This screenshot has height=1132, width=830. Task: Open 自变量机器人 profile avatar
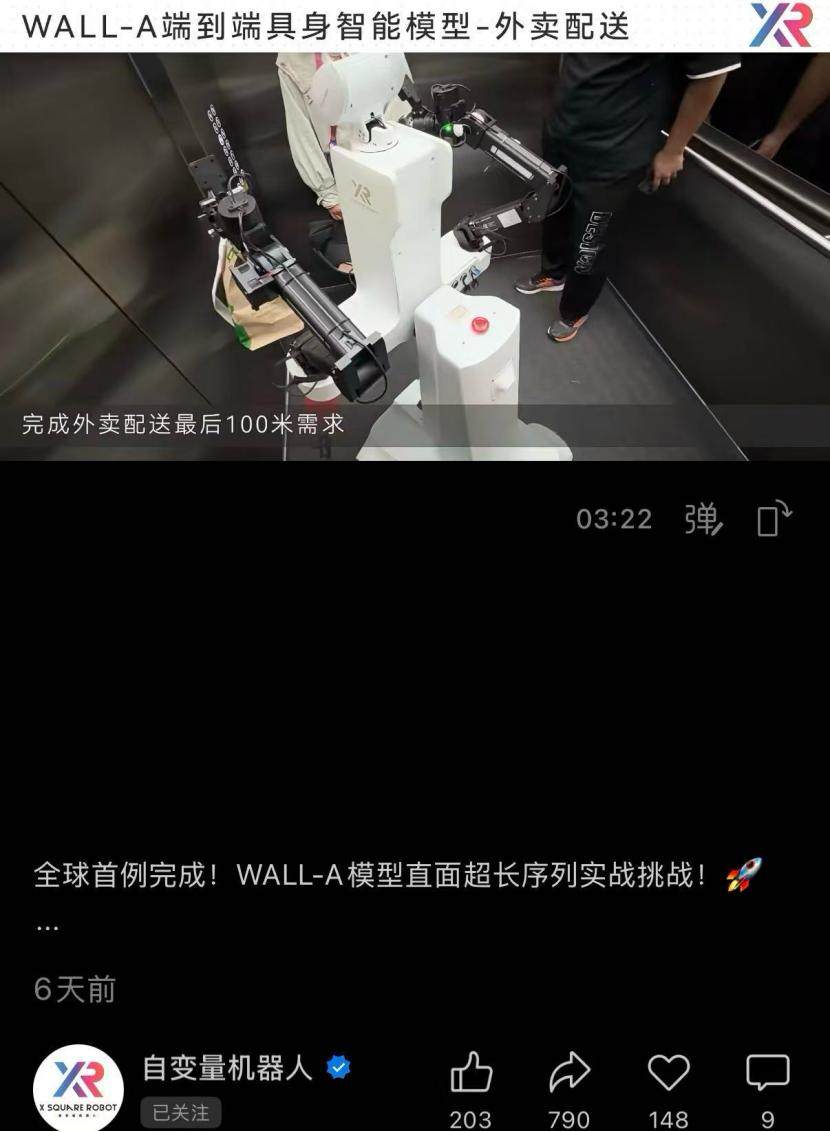(78, 1088)
